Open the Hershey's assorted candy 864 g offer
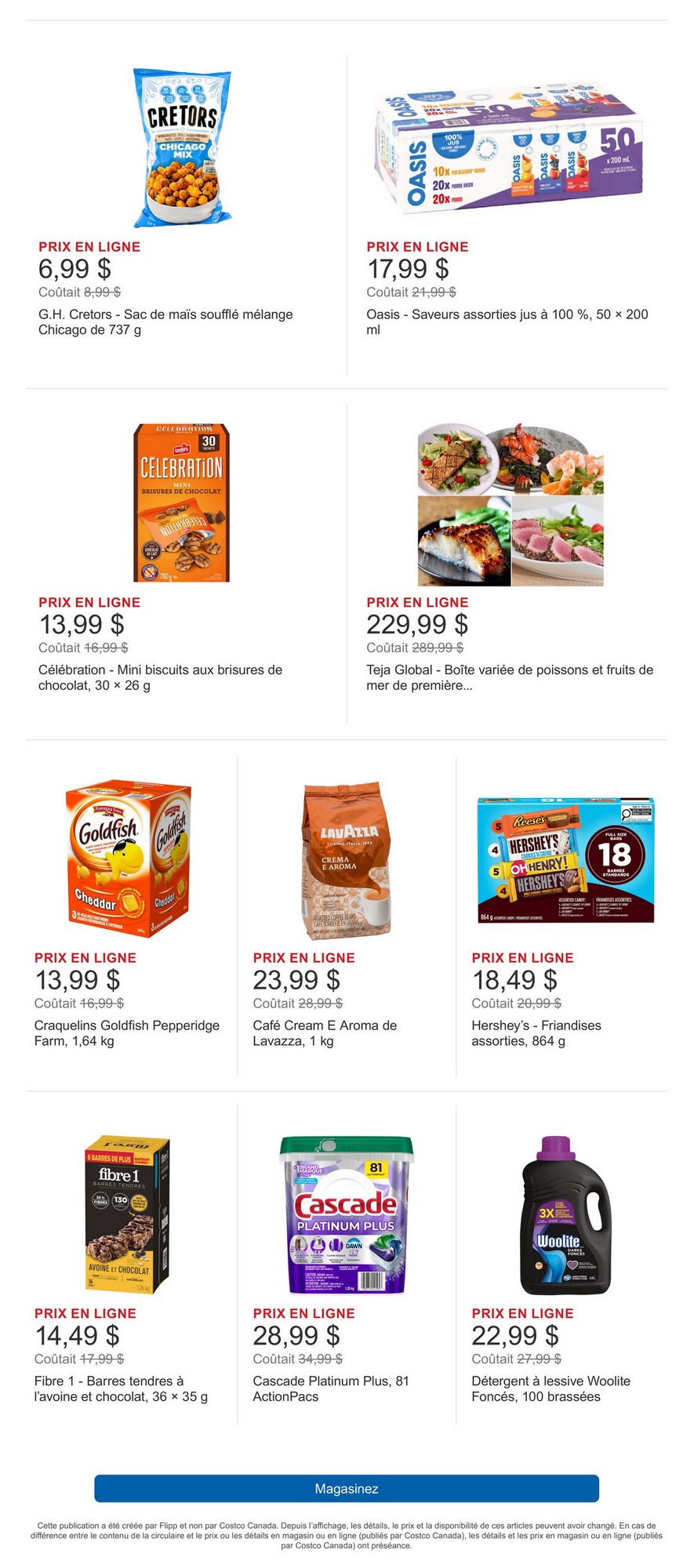The image size is (694, 1568). pyautogui.click(x=565, y=859)
